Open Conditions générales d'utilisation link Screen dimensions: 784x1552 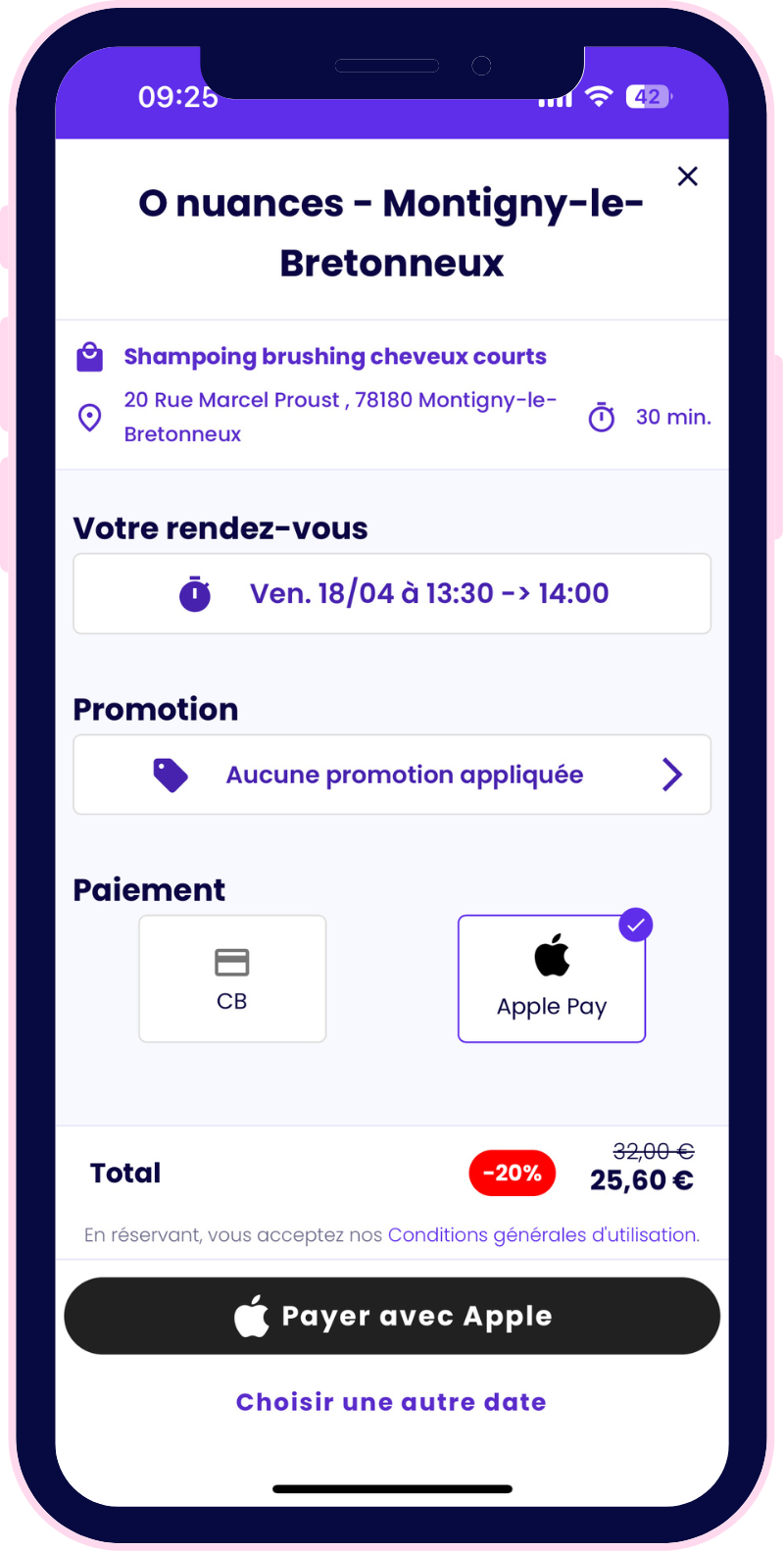click(x=543, y=1235)
